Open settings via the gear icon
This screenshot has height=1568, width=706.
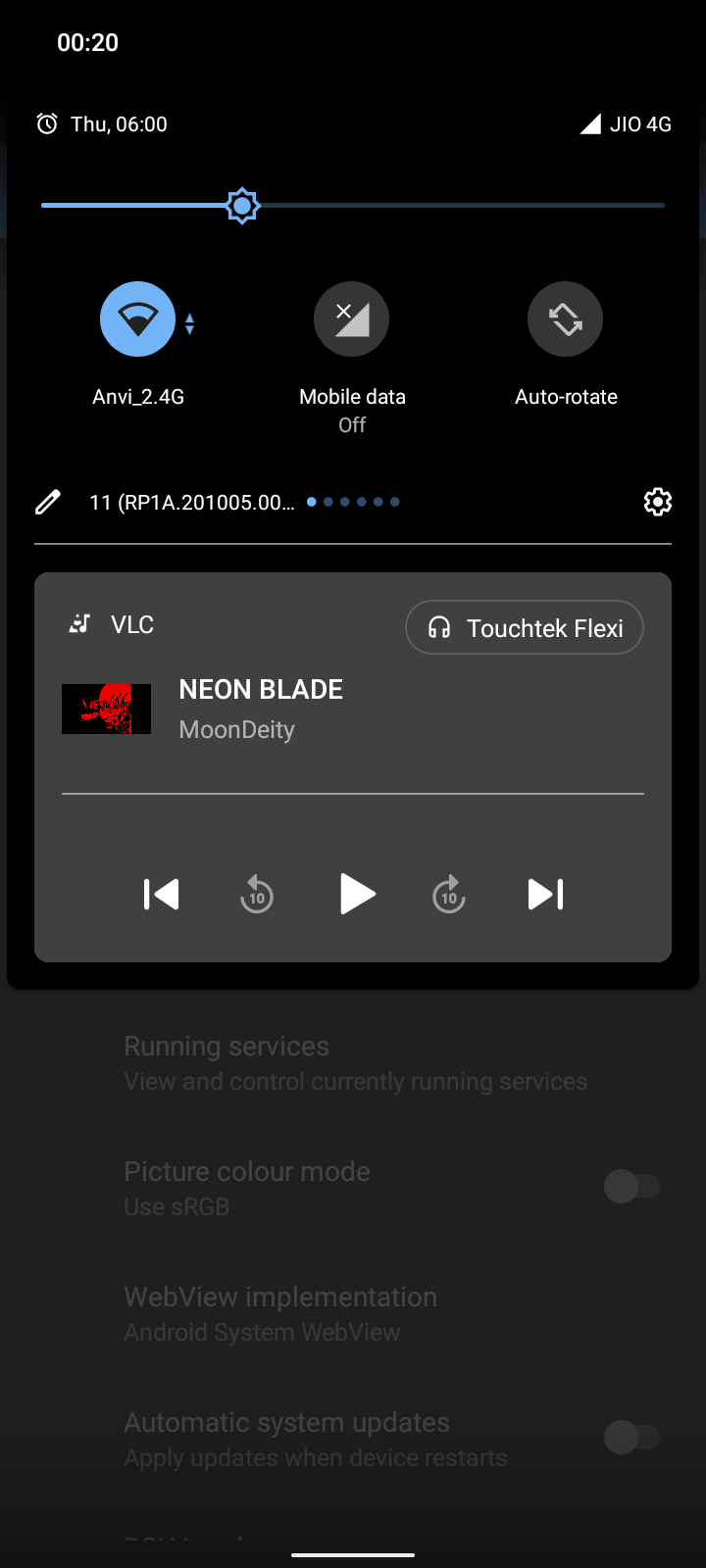pyautogui.click(x=657, y=502)
